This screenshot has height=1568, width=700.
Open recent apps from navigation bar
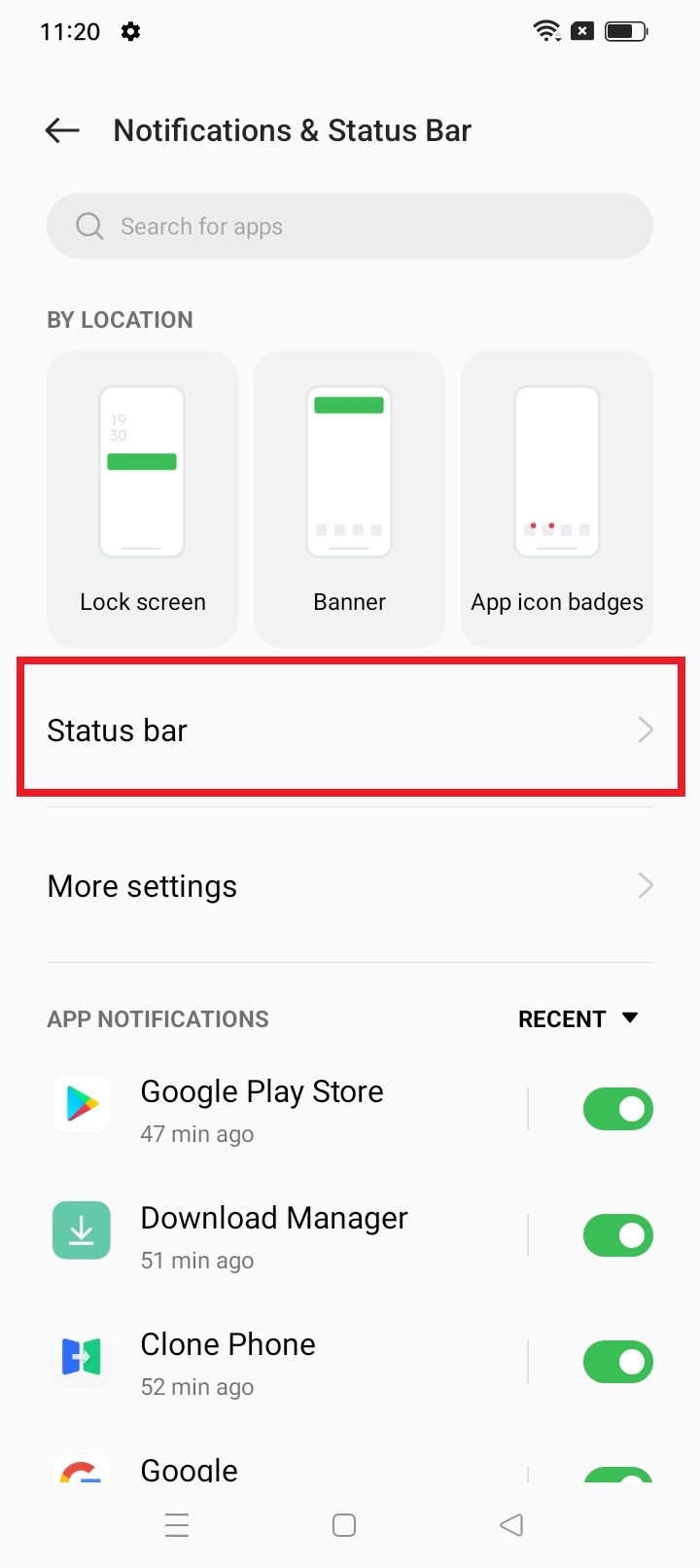point(177,1524)
